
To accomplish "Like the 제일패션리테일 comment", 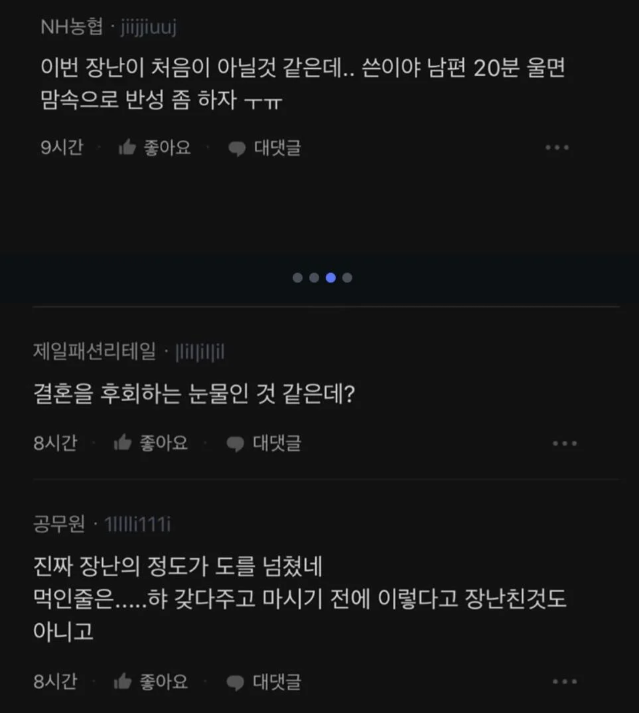I will tap(151, 443).
